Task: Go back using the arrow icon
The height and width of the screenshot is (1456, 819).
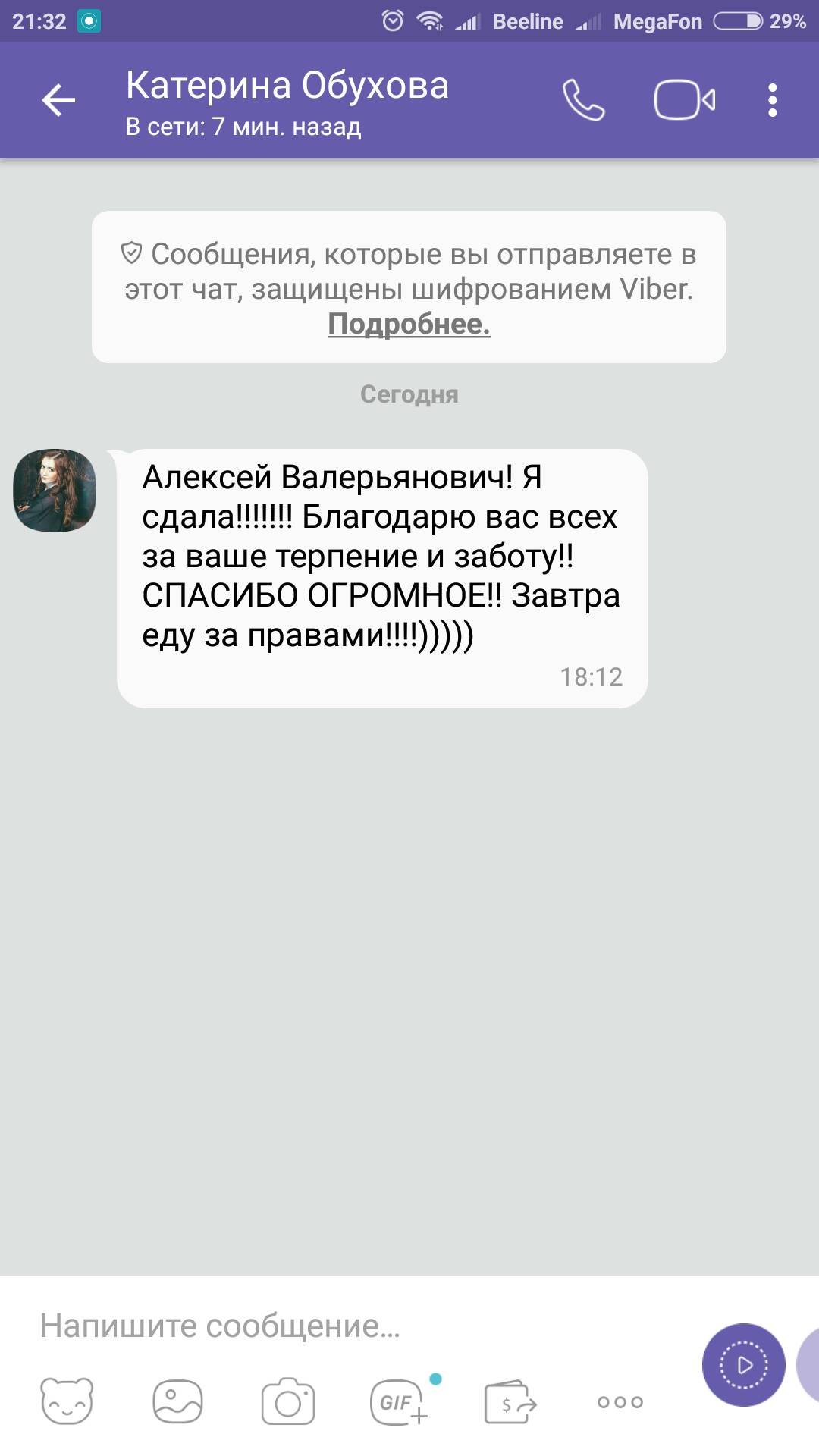Action: tap(58, 100)
